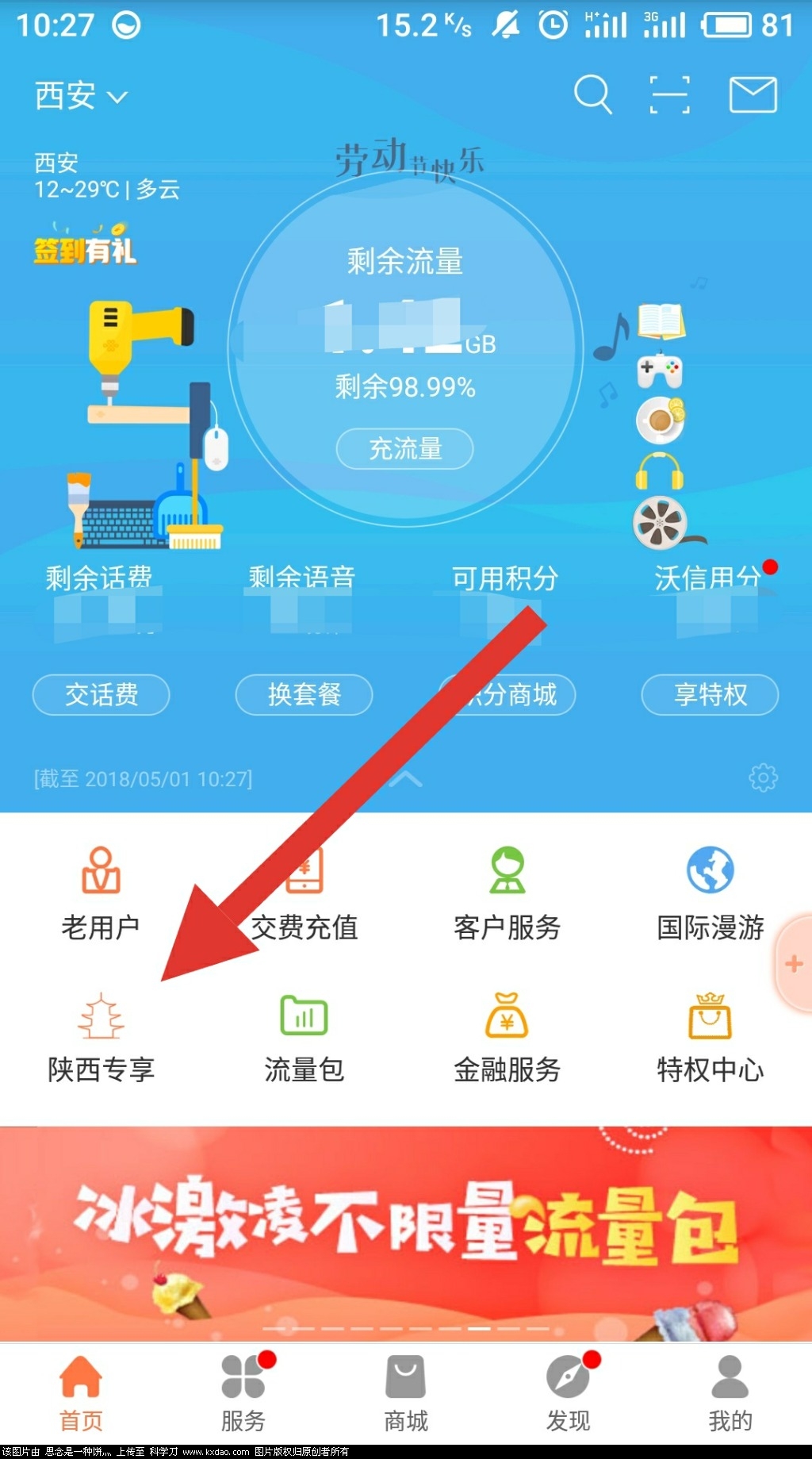Screen dimensions: 812x1459
Task: Open 老用户 section
Action: tap(101, 894)
